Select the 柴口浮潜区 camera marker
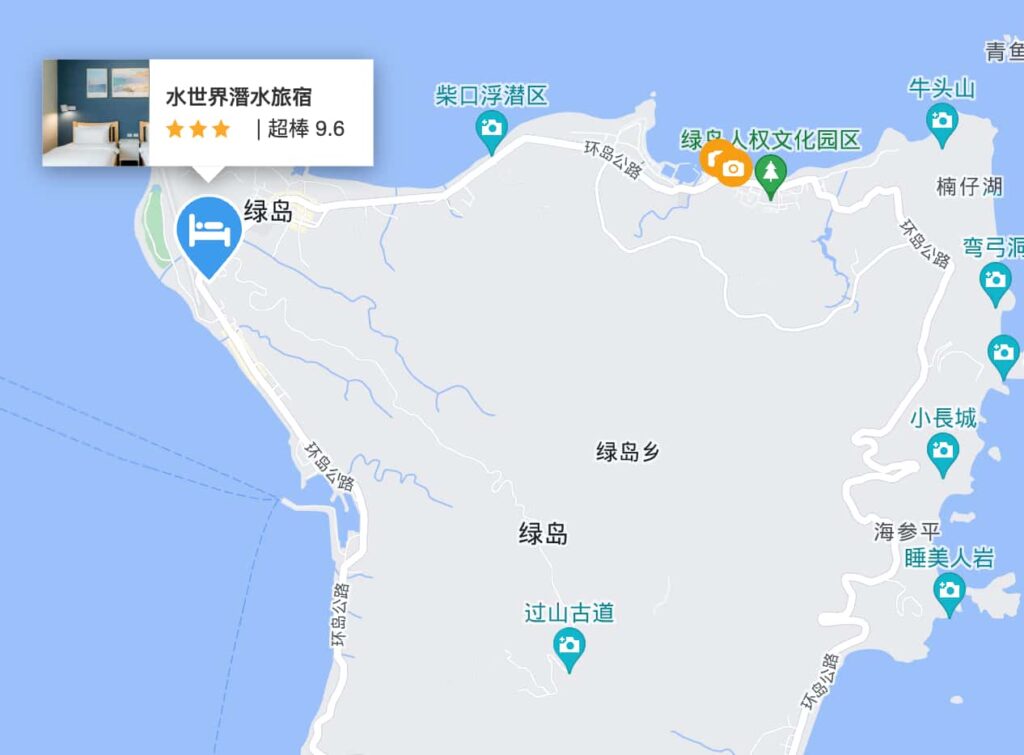The image size is (1024, 755). [491, 128]
